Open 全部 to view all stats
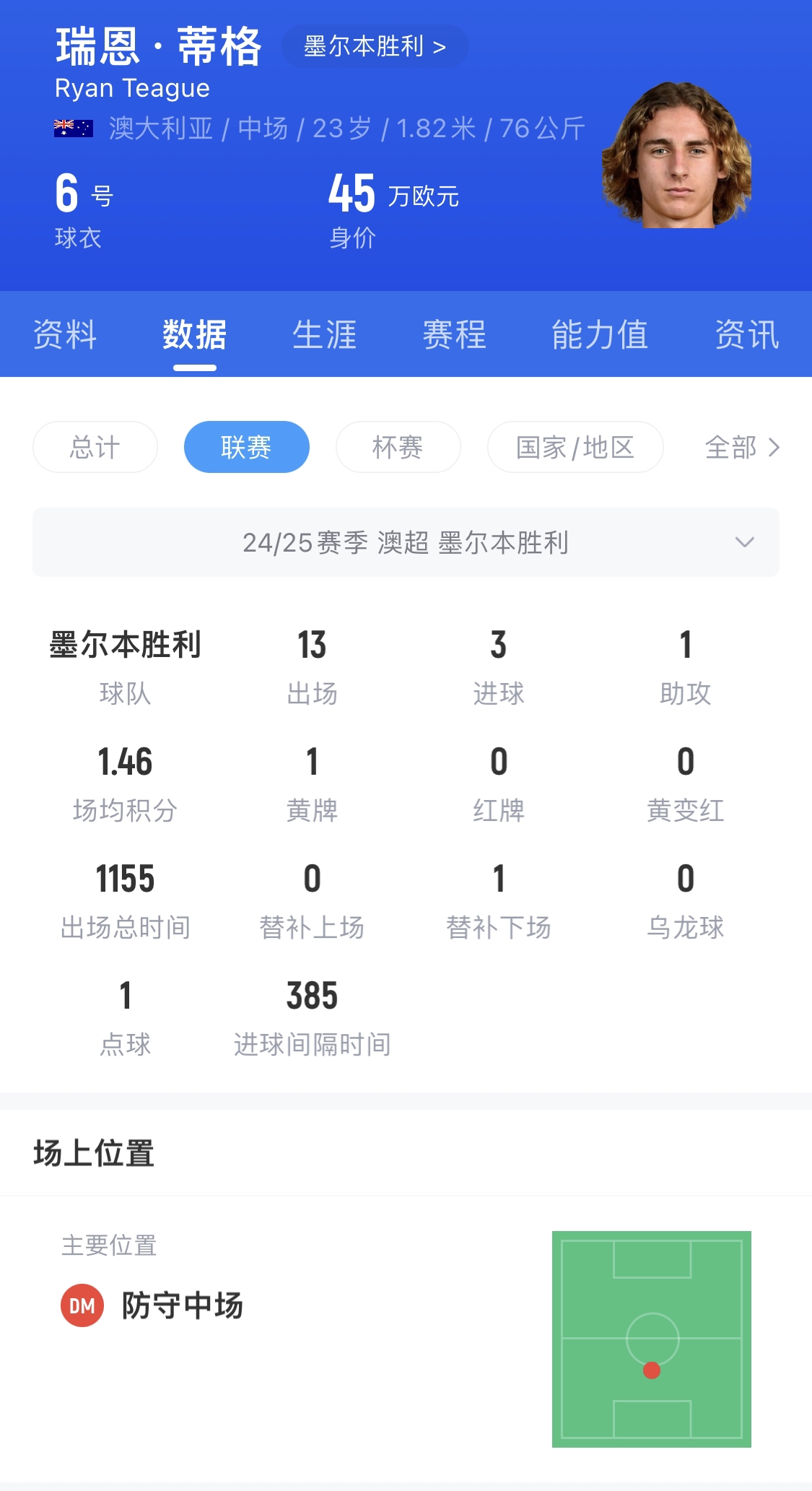Viewport: 812px width, 1491px height. [742, 448]
